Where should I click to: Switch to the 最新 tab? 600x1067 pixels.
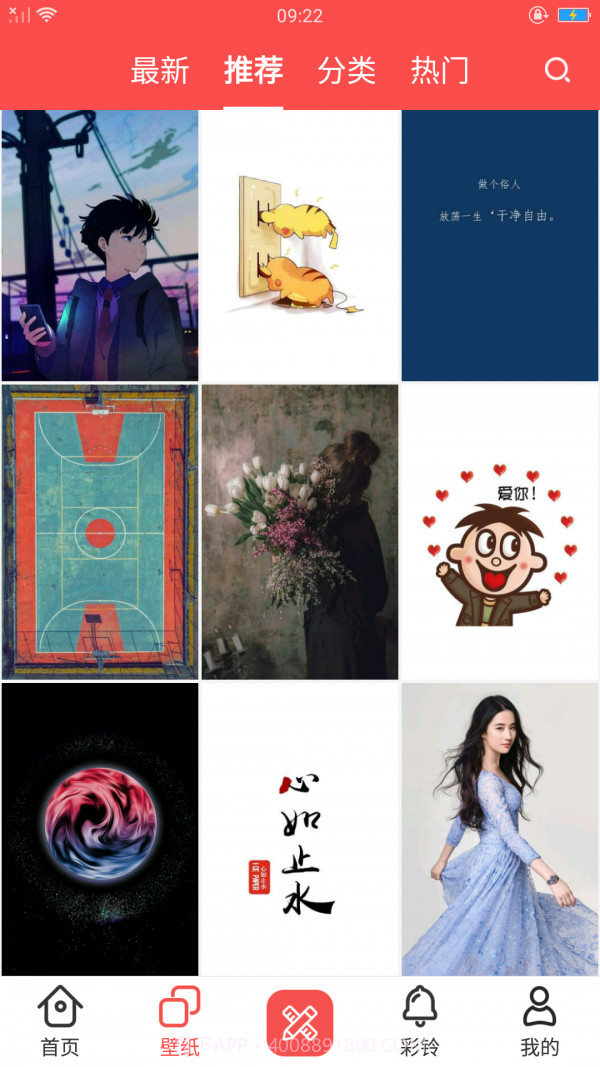pos(160,71)
